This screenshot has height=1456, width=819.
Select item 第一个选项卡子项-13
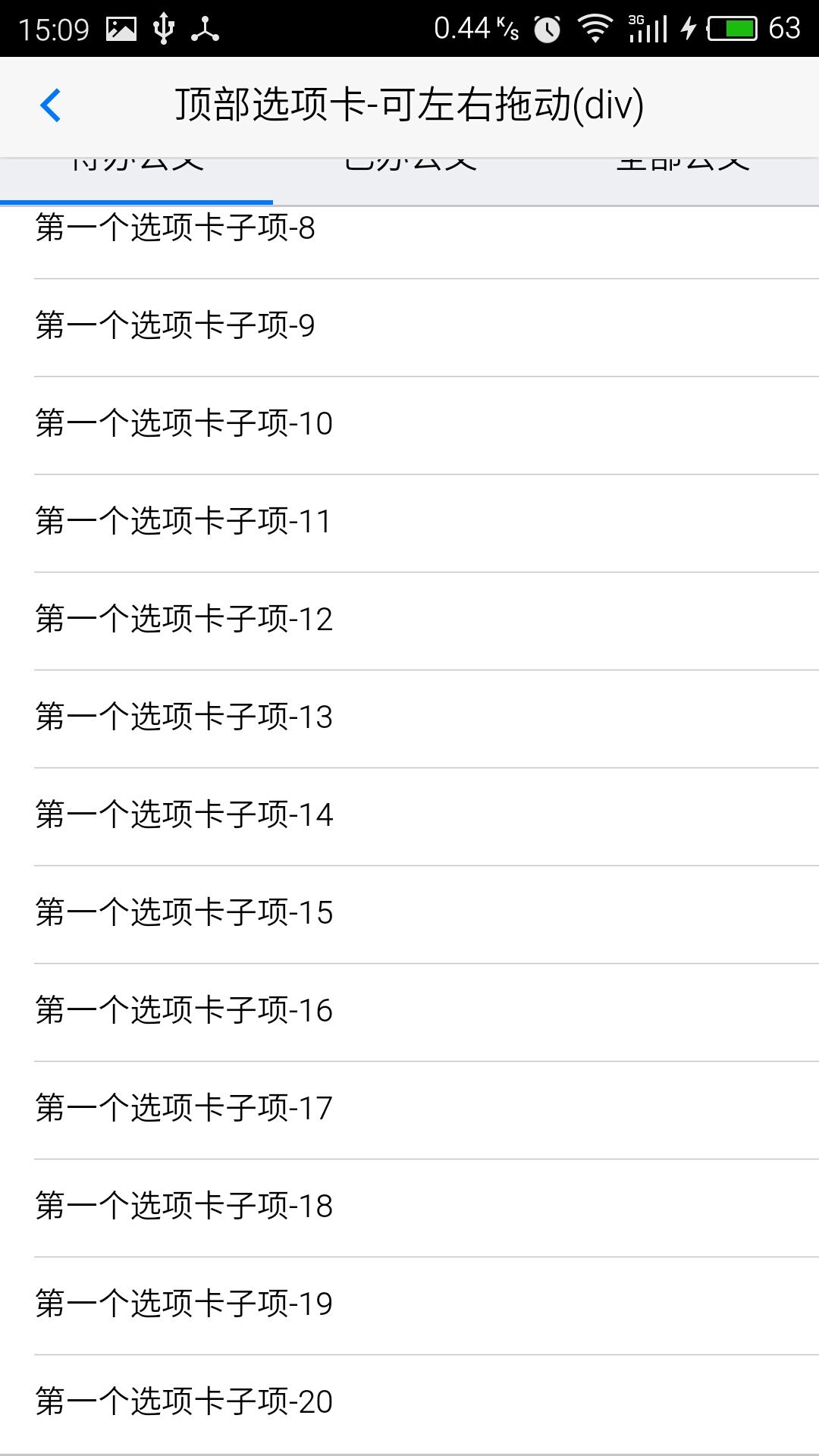click(x=409, y=717)
